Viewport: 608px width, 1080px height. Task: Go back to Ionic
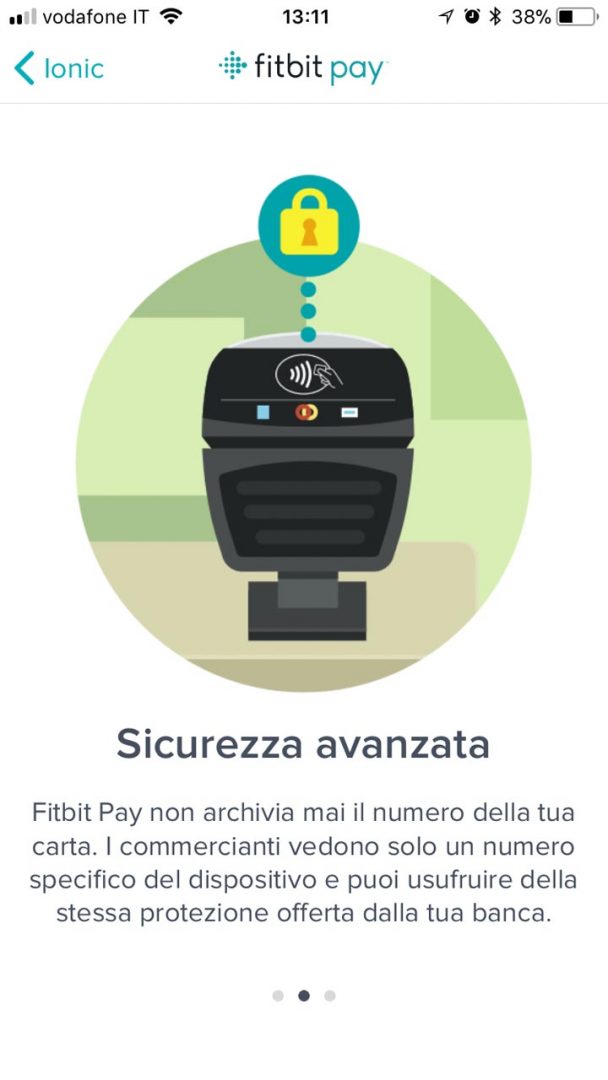[58, 68]
